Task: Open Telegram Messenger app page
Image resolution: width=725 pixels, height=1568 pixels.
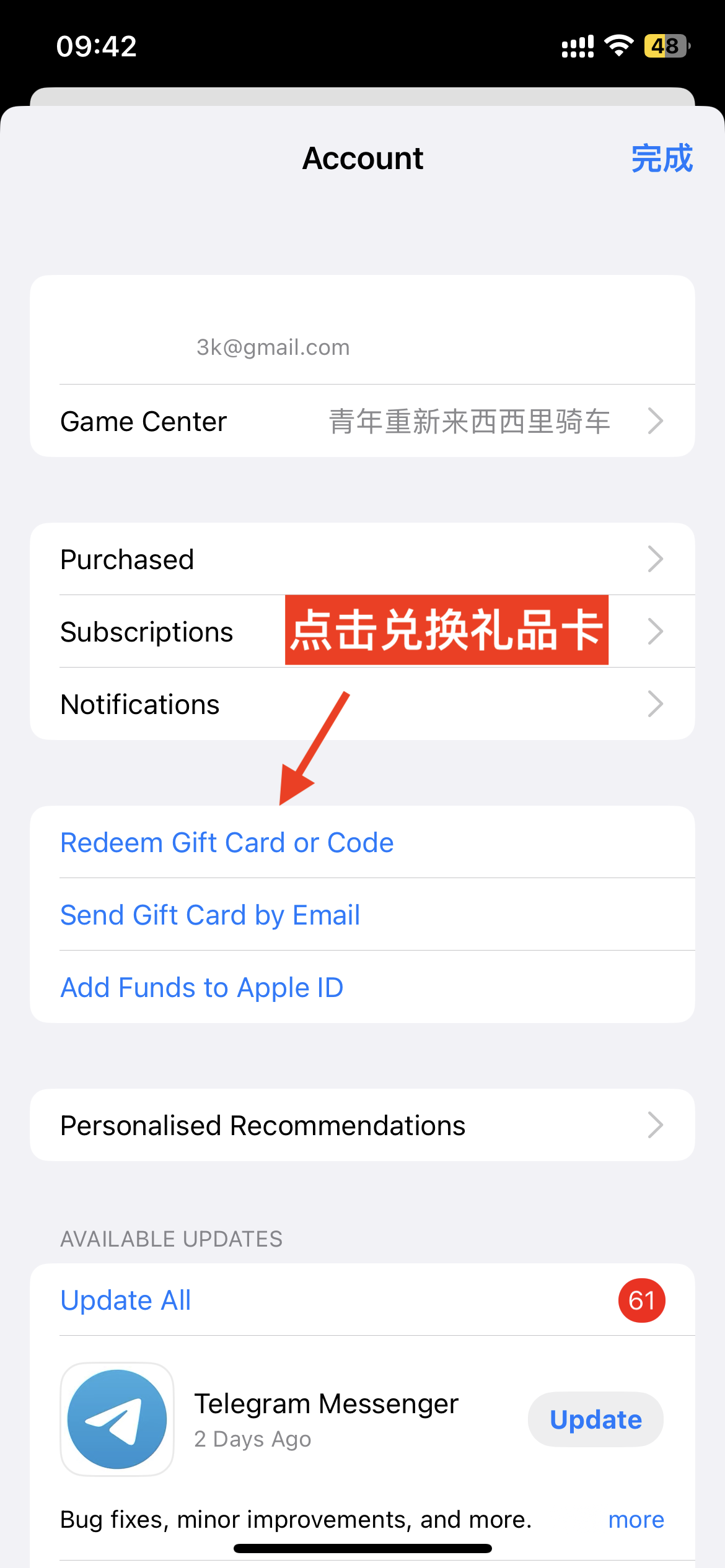Action: 326,1405
